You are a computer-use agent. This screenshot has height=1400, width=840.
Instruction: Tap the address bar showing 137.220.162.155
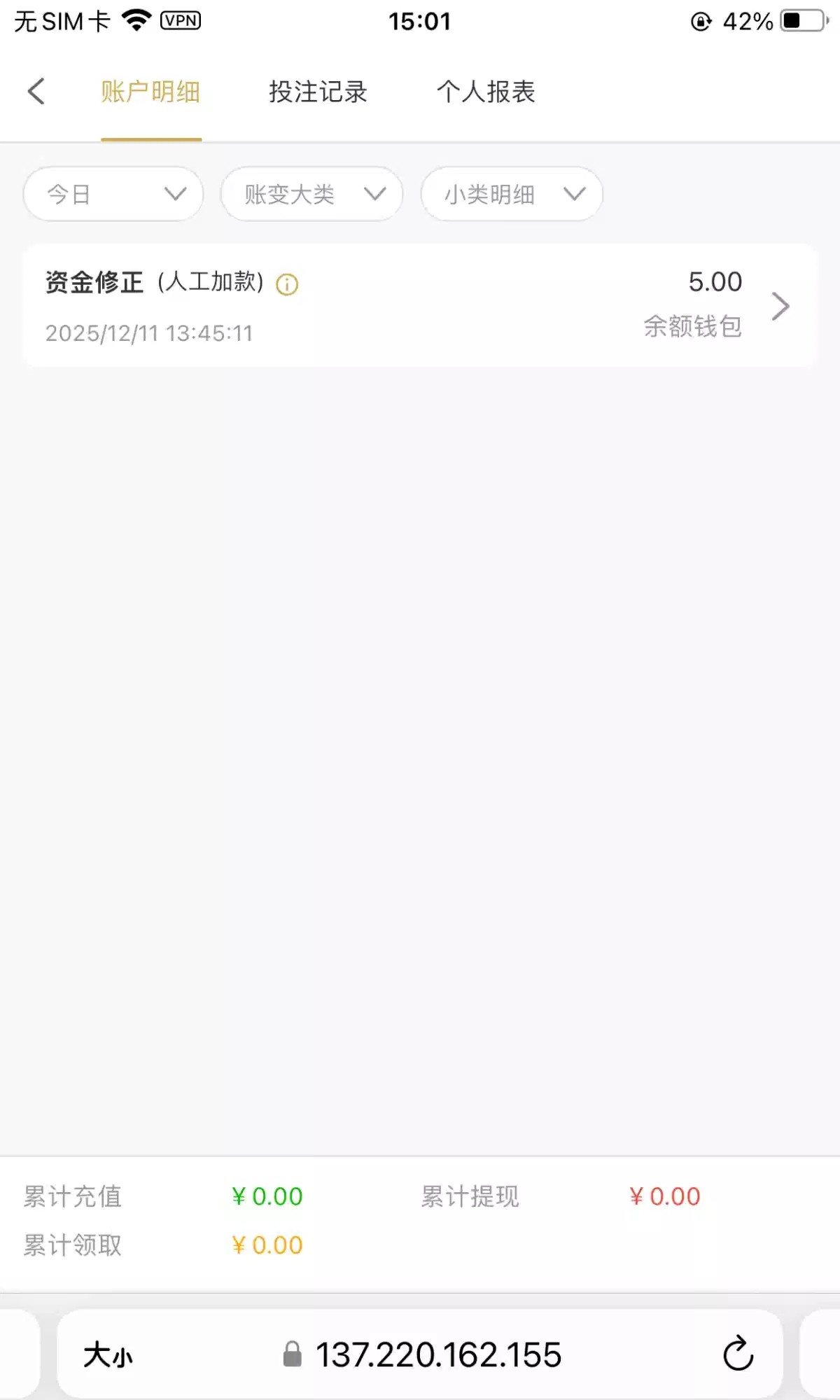437,1354
